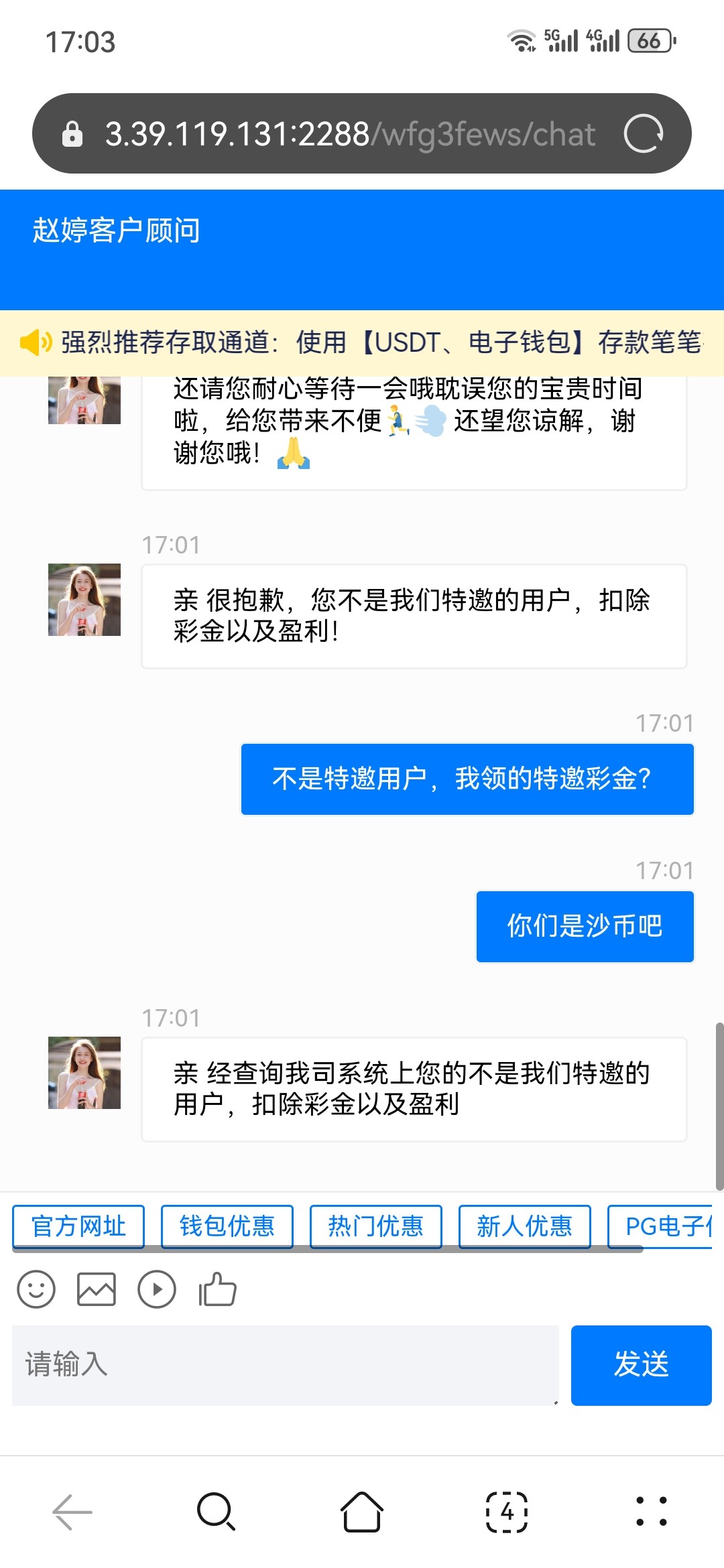Screen dimensions: 724x1568
Task: Open the browser search
Action: [216, 1512]
